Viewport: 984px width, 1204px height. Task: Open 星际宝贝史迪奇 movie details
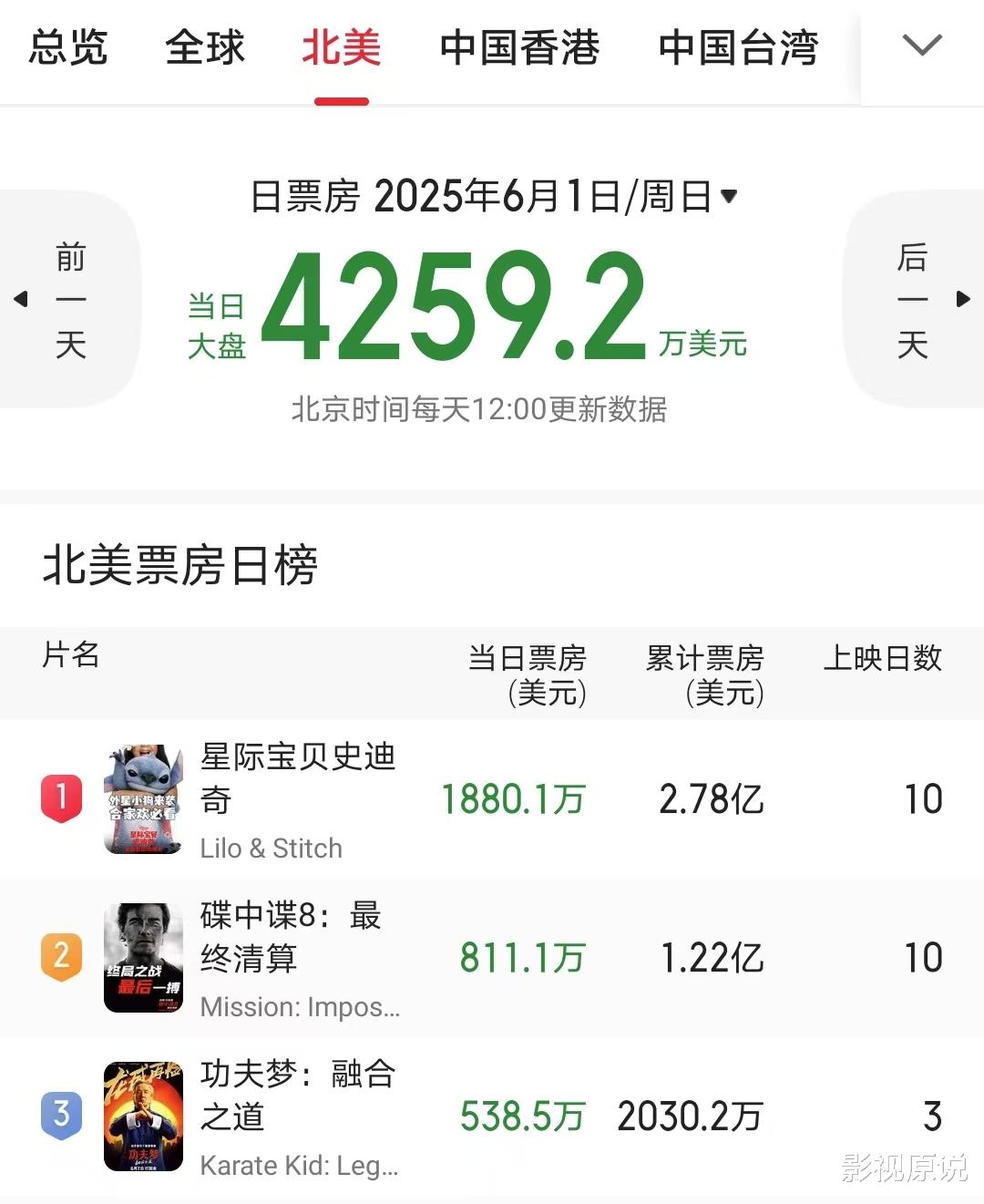pos(297,779)
